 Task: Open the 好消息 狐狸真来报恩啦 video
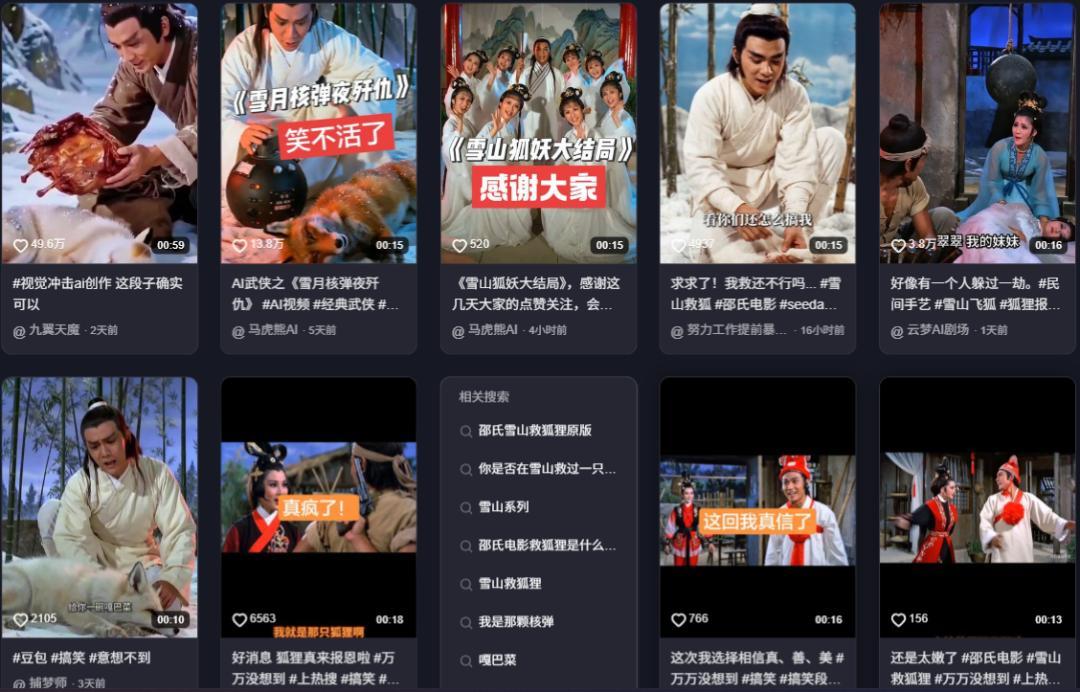click(318, 506)
